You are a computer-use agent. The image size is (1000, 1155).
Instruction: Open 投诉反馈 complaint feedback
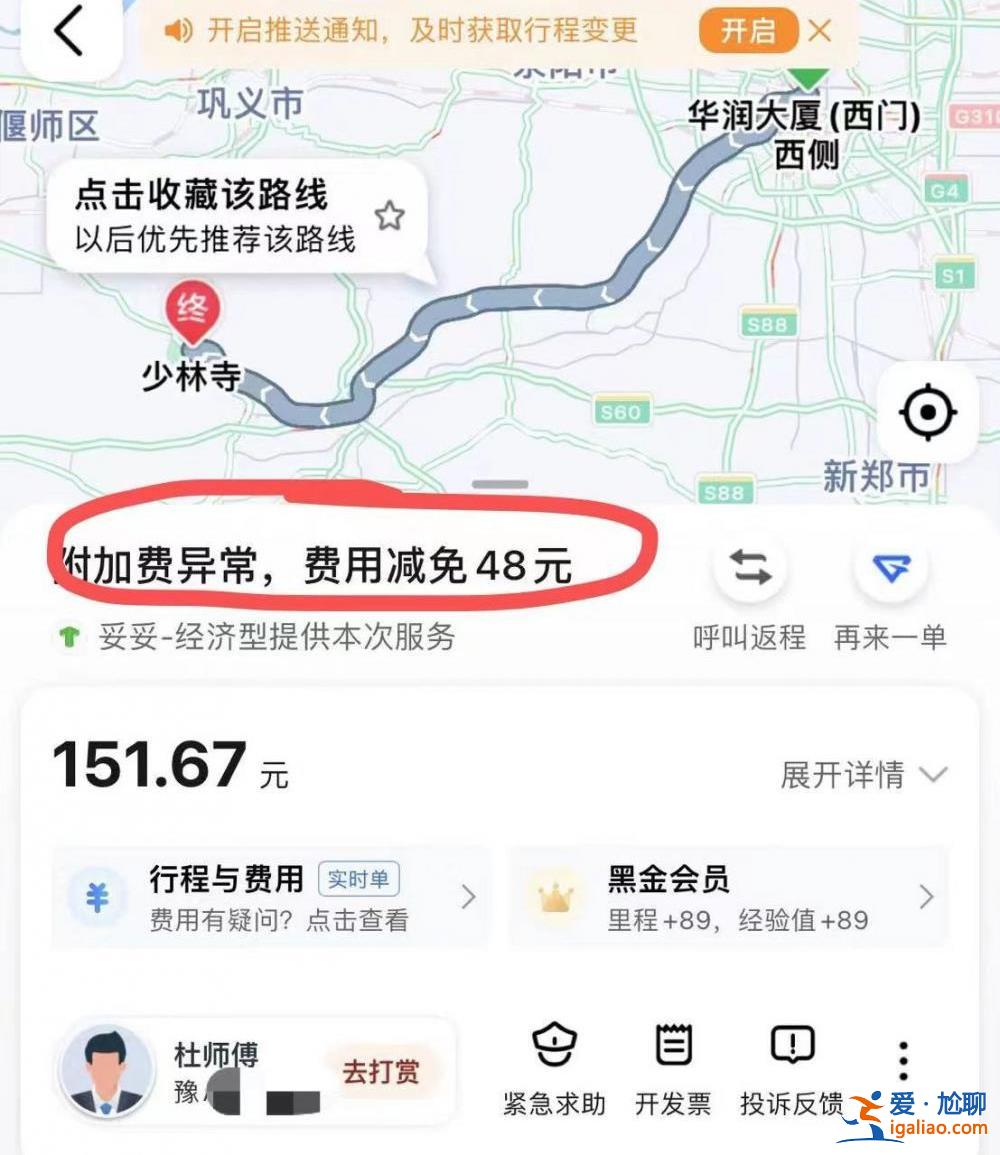pos(792,1068)
